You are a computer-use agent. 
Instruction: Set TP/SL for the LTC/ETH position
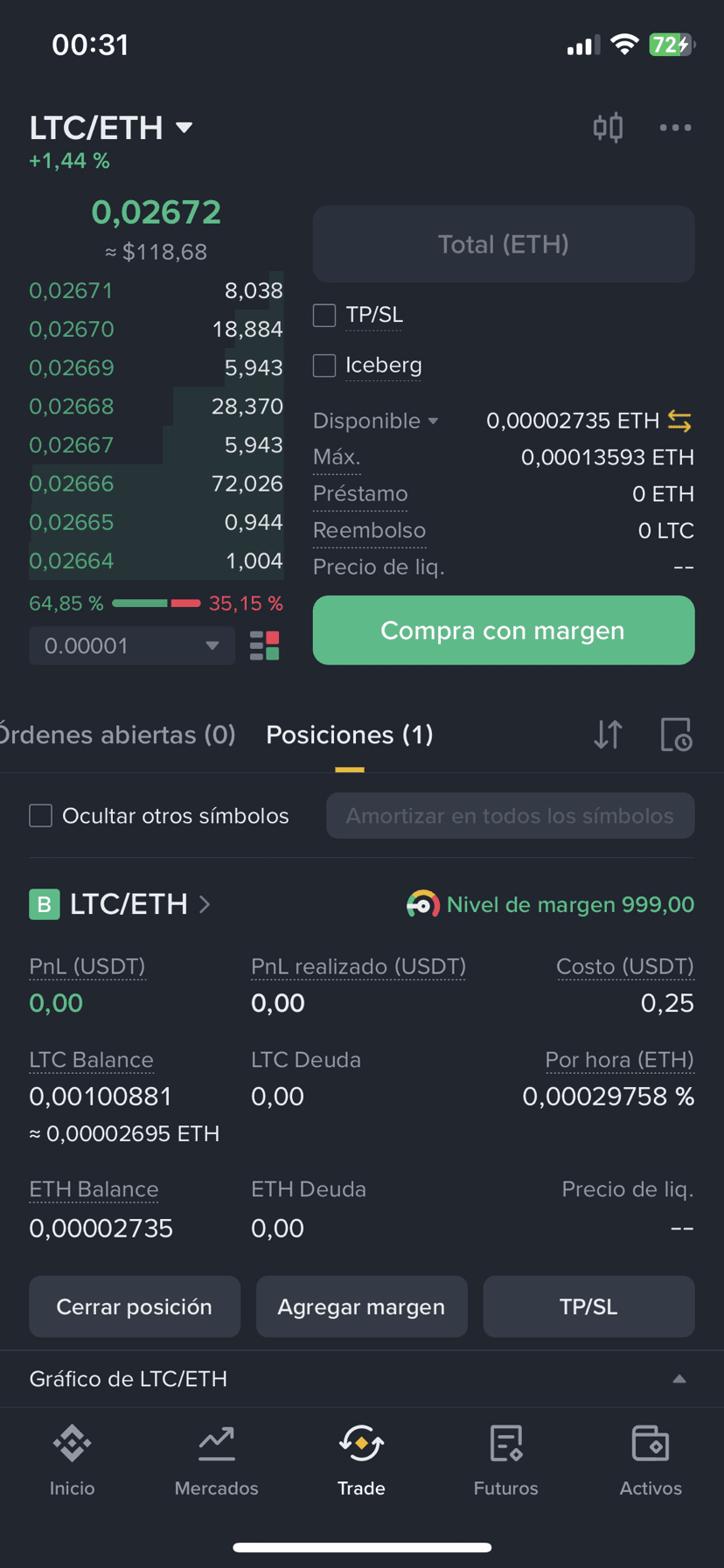click(x=588, y=1307)
